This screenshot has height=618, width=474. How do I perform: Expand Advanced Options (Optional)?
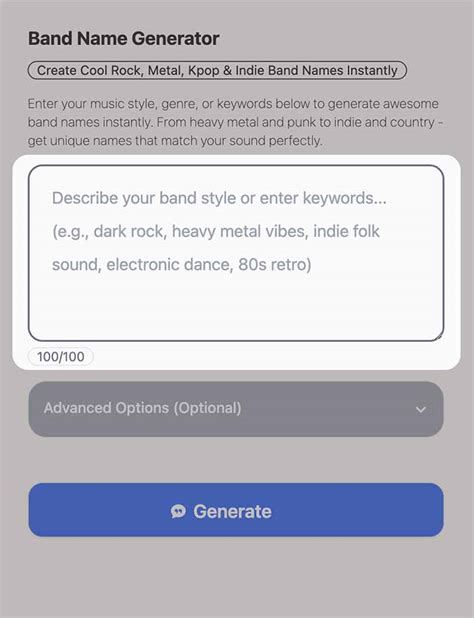click(236, 409)
